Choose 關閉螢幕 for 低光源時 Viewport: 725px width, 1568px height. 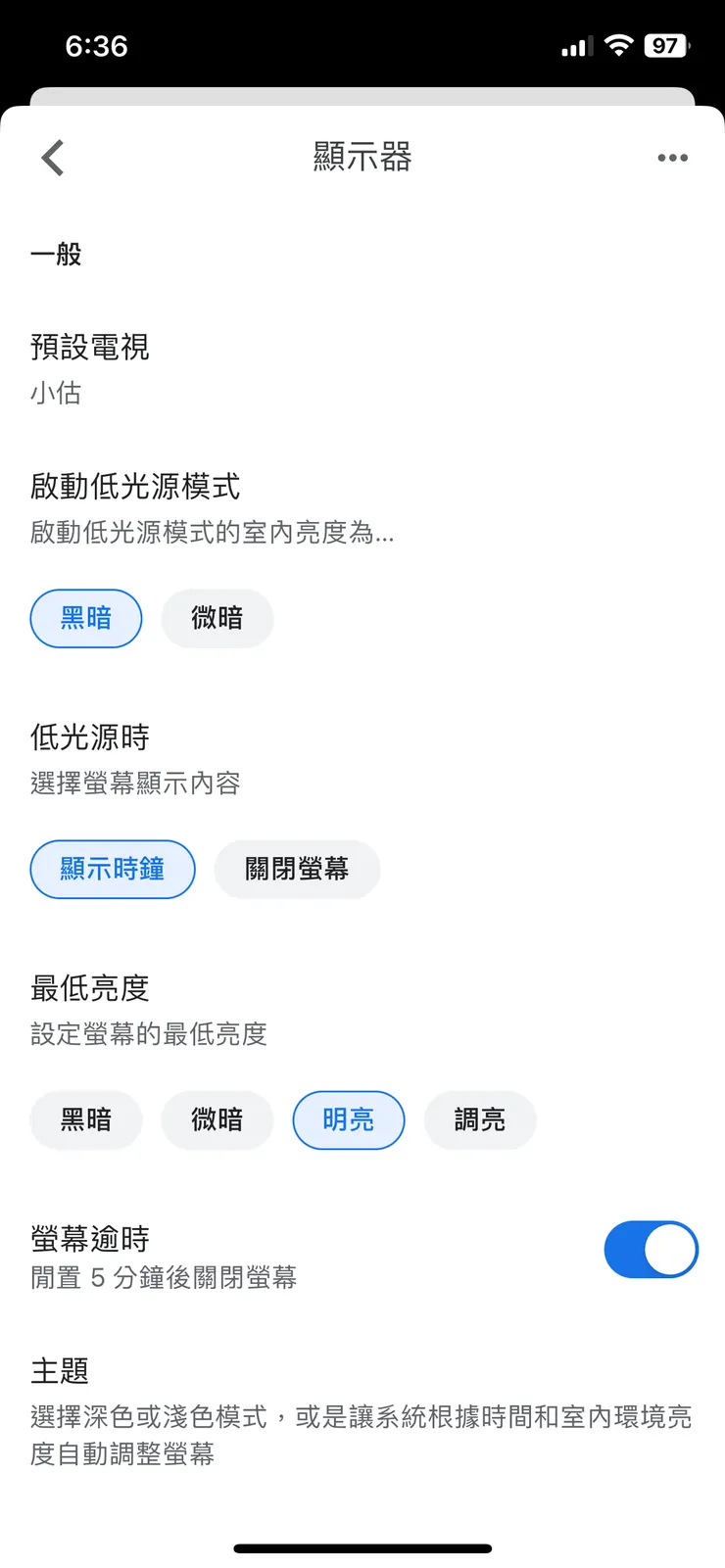click(x=297, y=869)
